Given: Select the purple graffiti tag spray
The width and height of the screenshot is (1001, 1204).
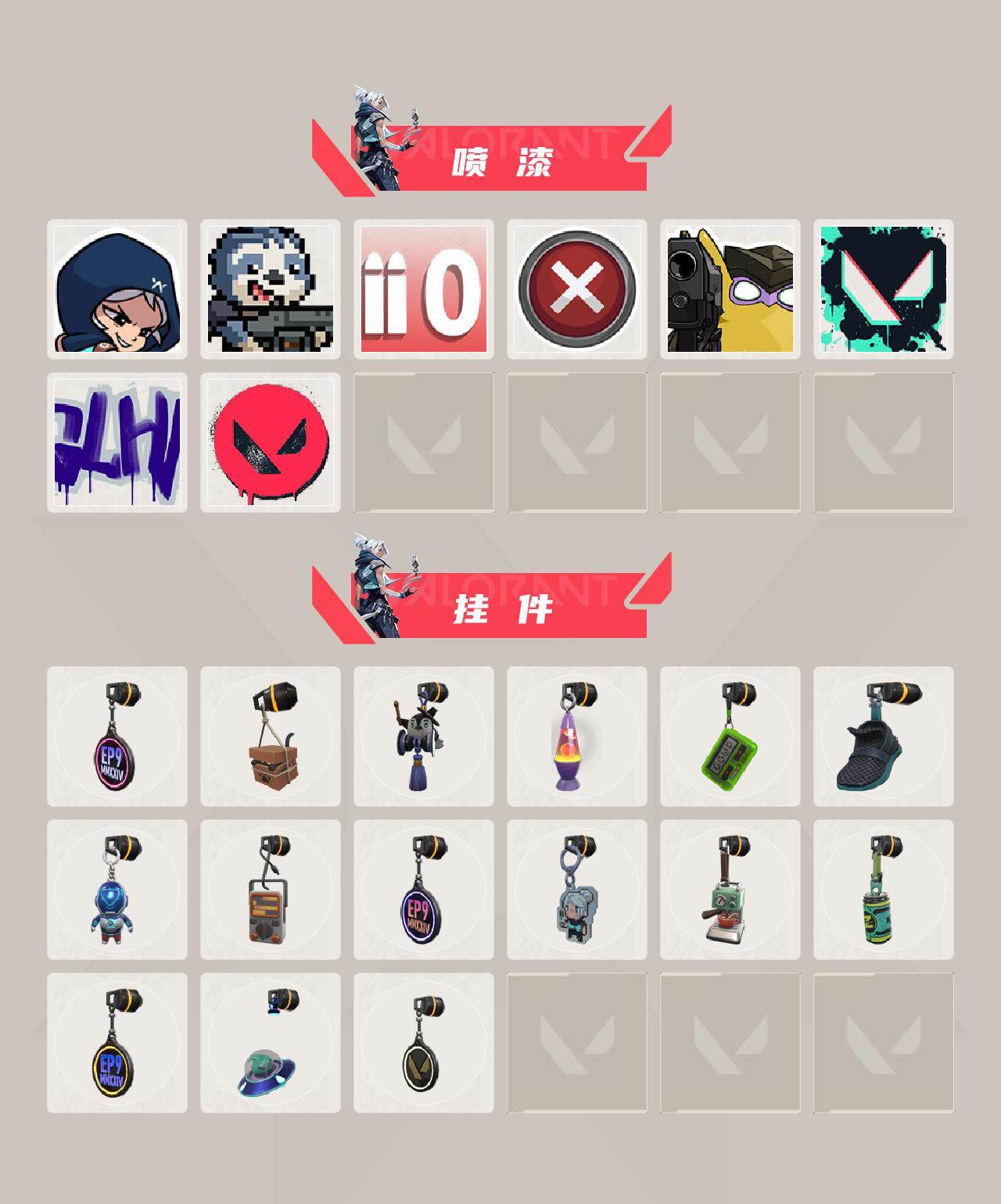Looking at the screenshot, I should 117,442.
